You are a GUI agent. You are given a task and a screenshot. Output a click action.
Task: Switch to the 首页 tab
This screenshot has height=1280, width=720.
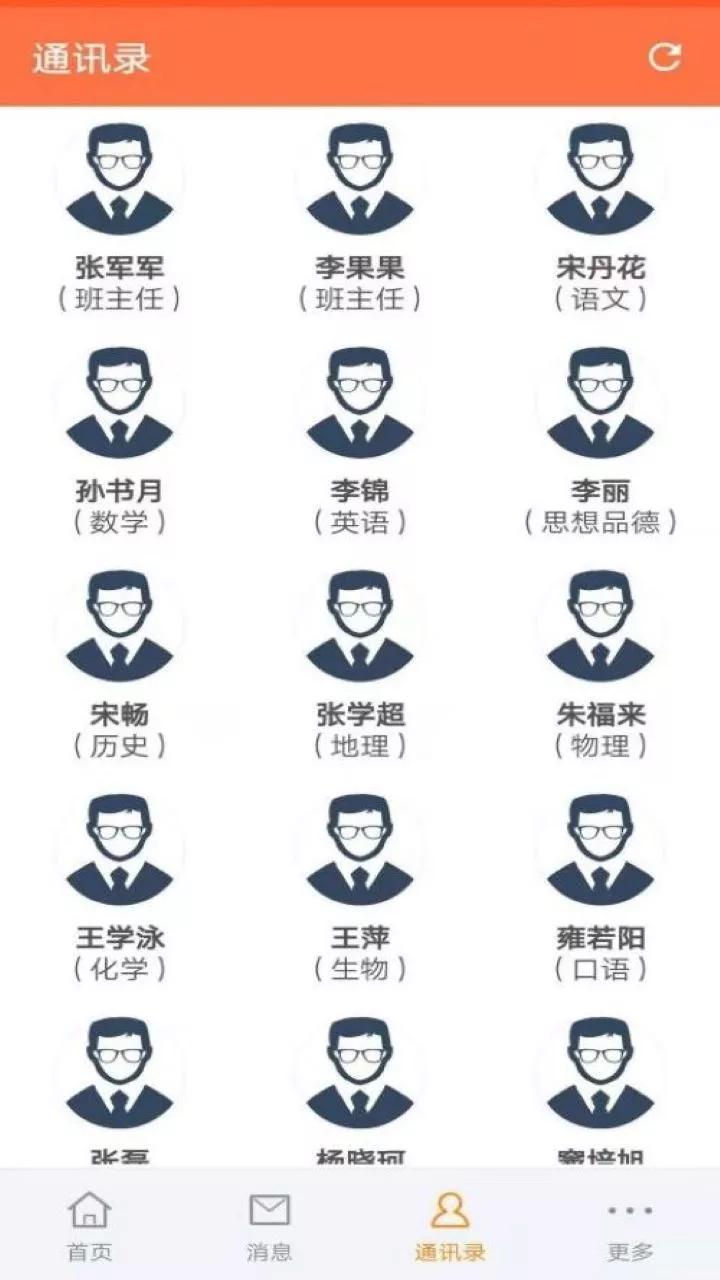[x=90, y=1225]
